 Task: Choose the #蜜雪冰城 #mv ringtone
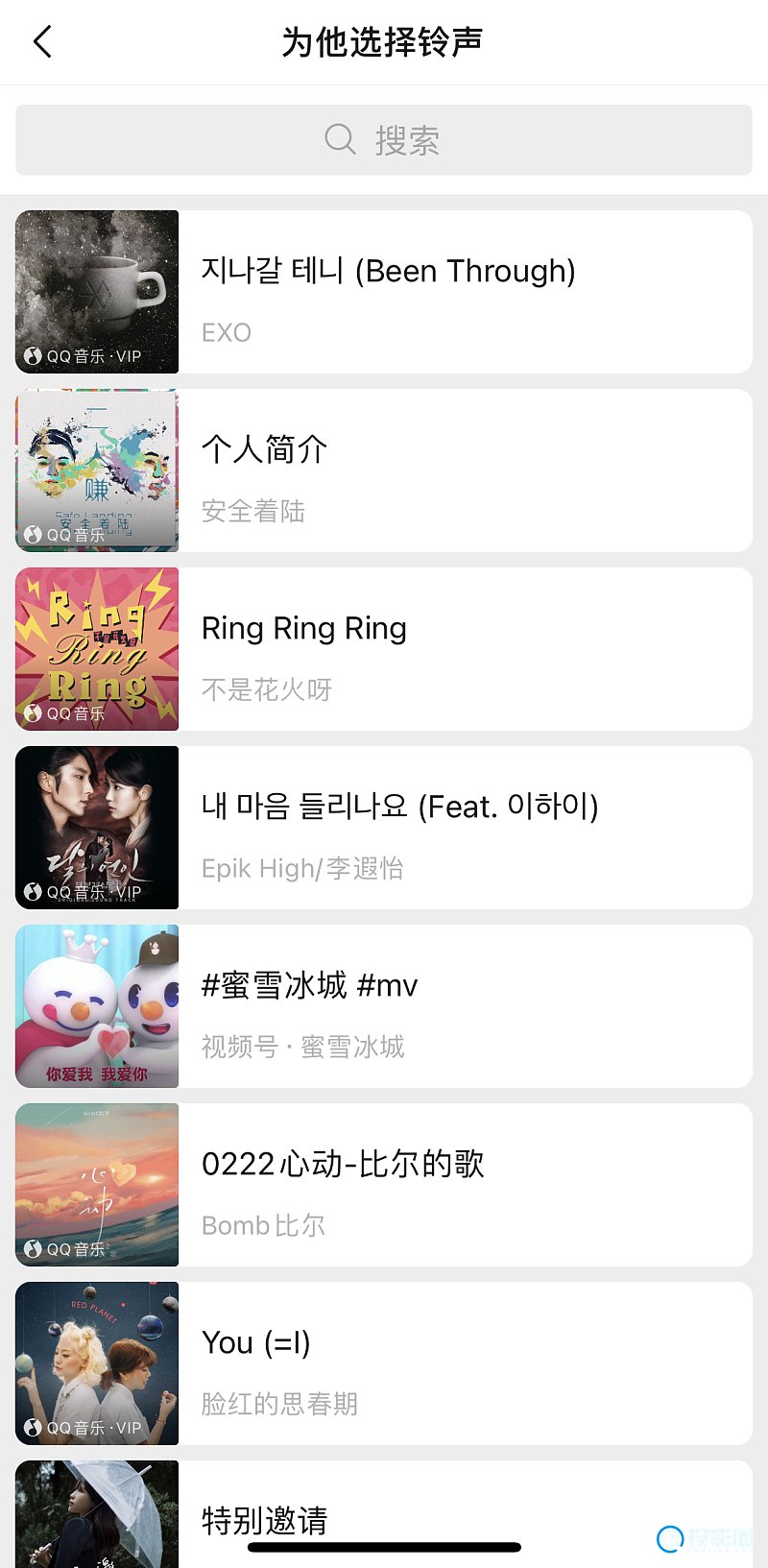pyautogui.click(x=384, y=1006)
